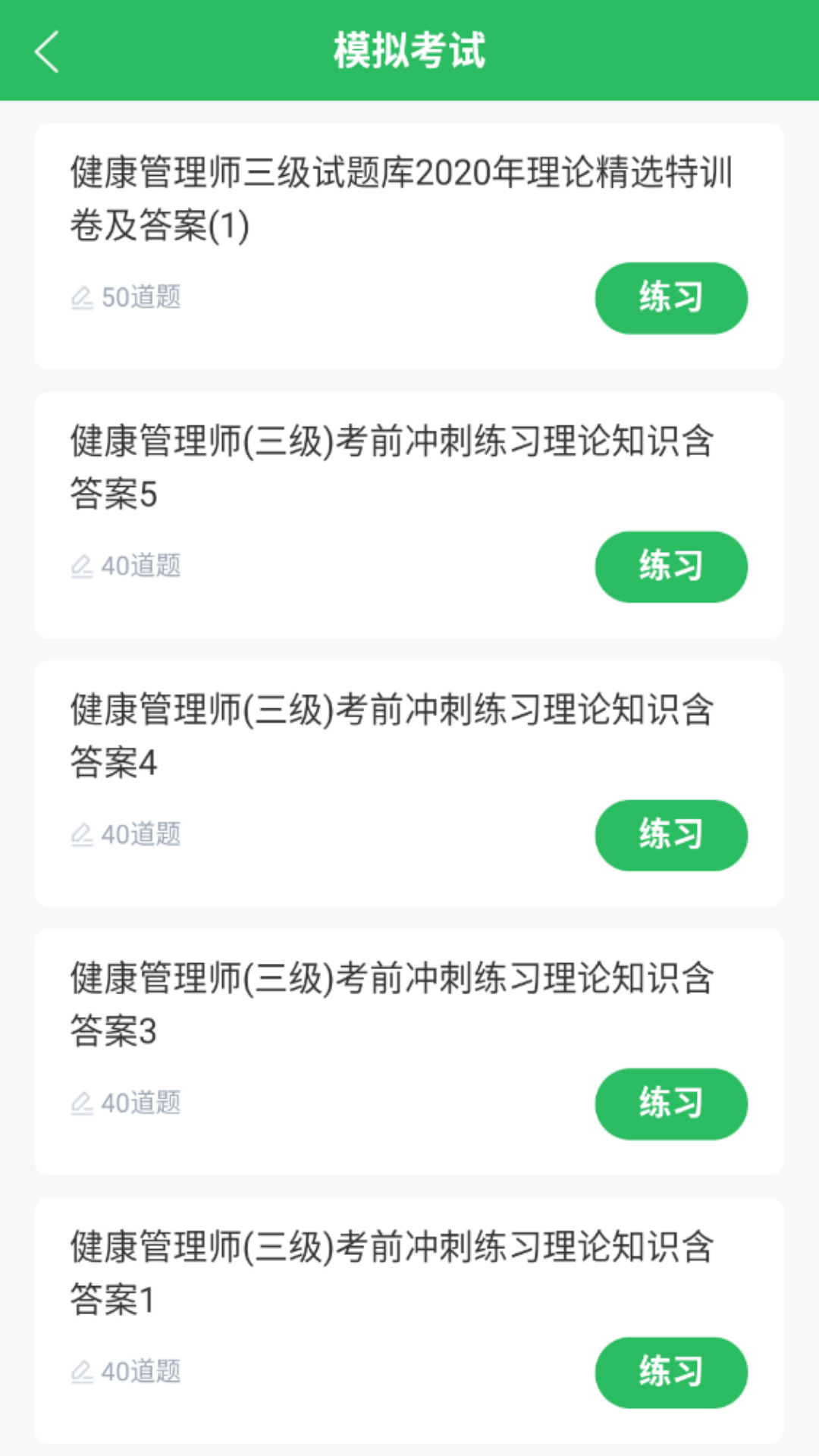Start practicing 考前冲刺练习理论知识含答案5
The image size is (819, 1456).
670,566
